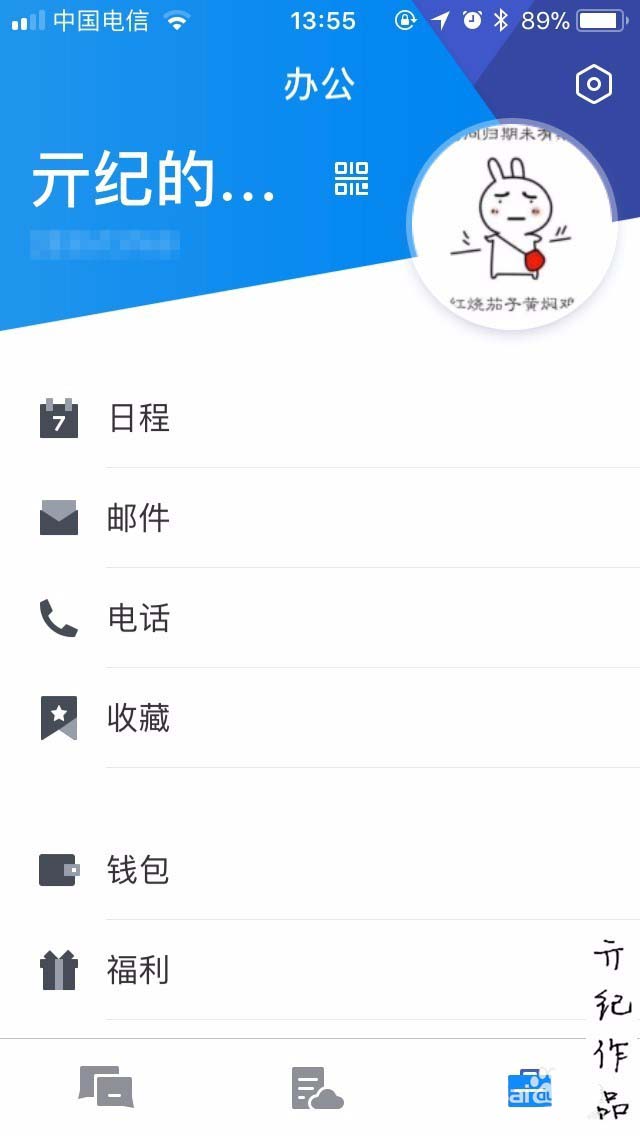Switch to the cloud documents tab
640x1136 pixels.
(x=318, y=1087)
